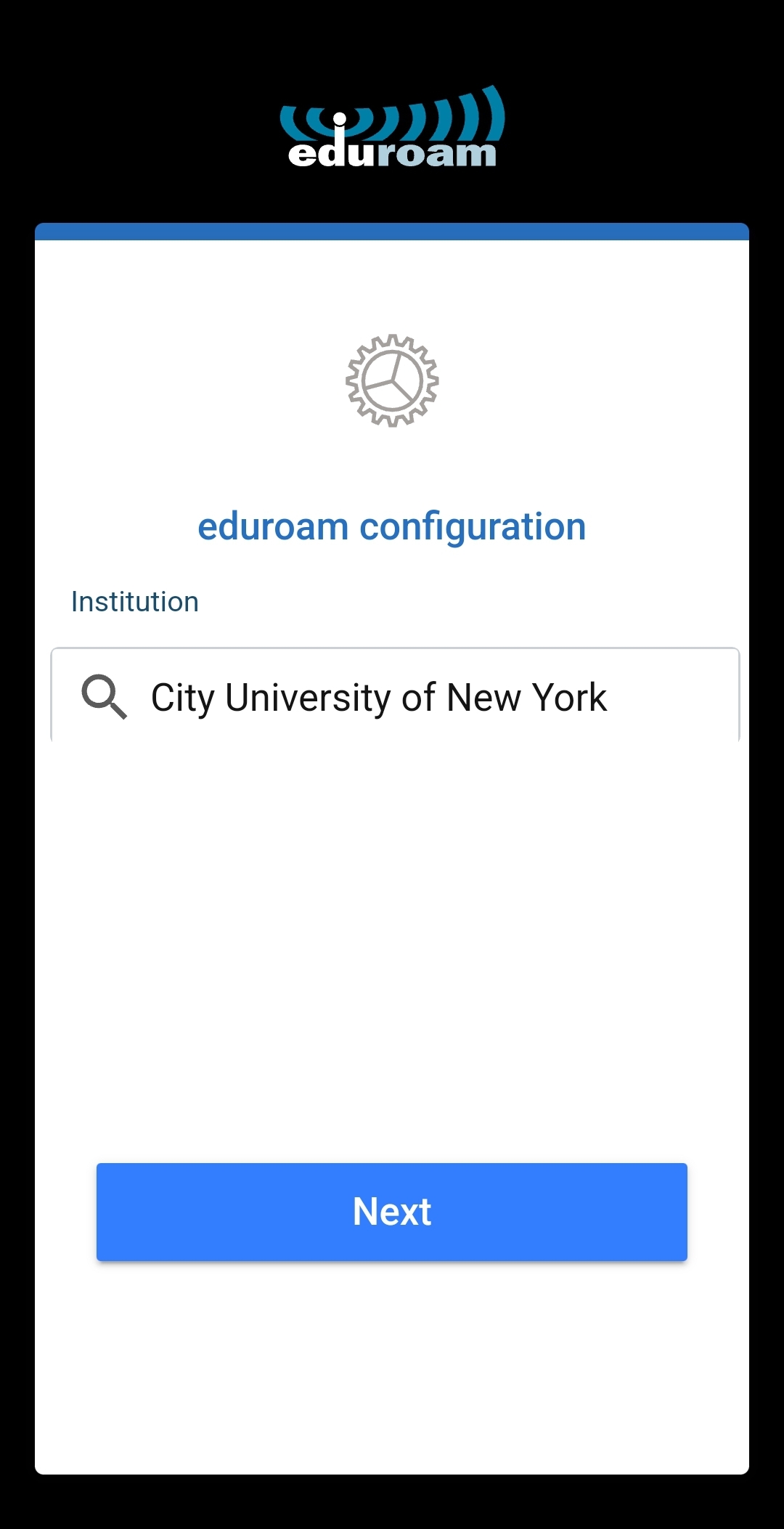Tap the Next button

(392, 1212)
